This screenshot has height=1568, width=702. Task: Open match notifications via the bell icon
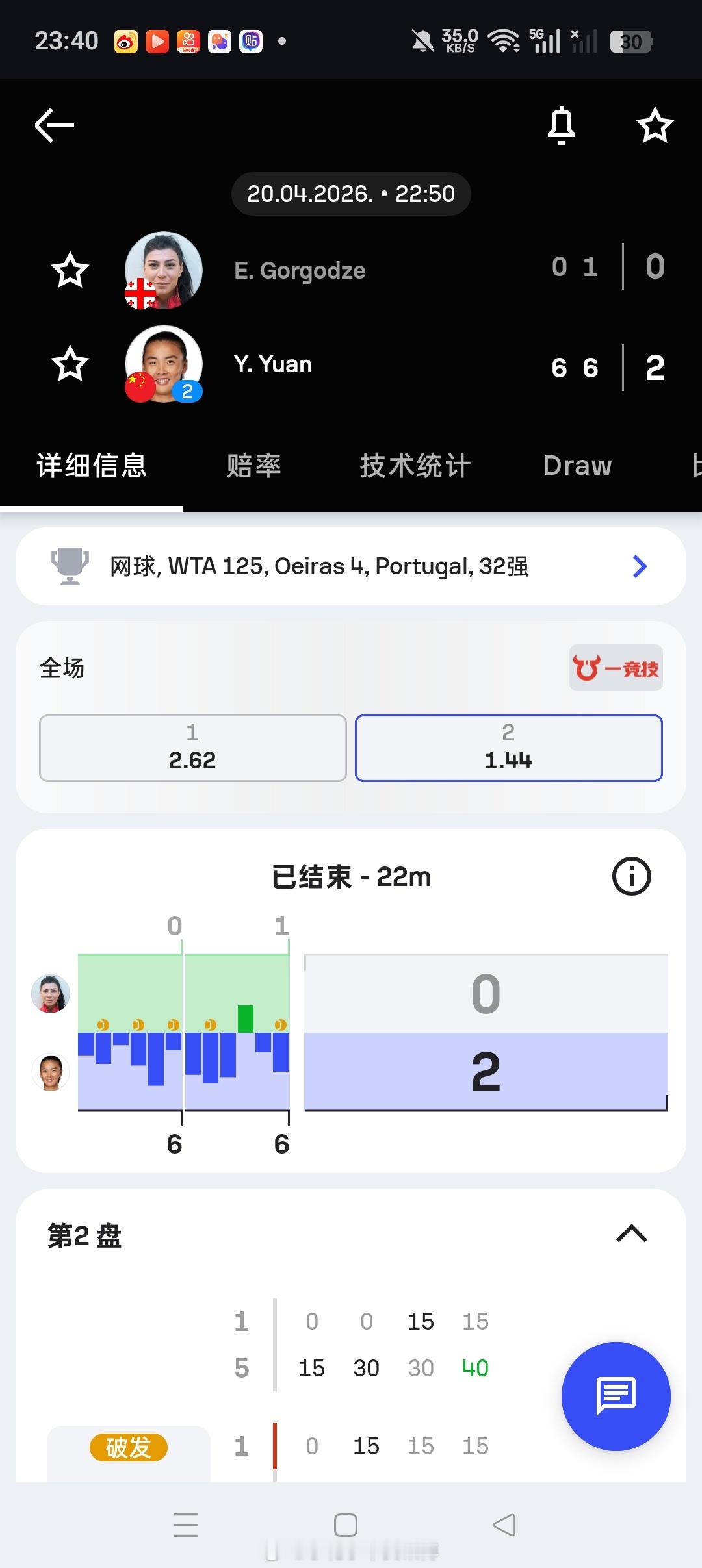pos(561,125)
